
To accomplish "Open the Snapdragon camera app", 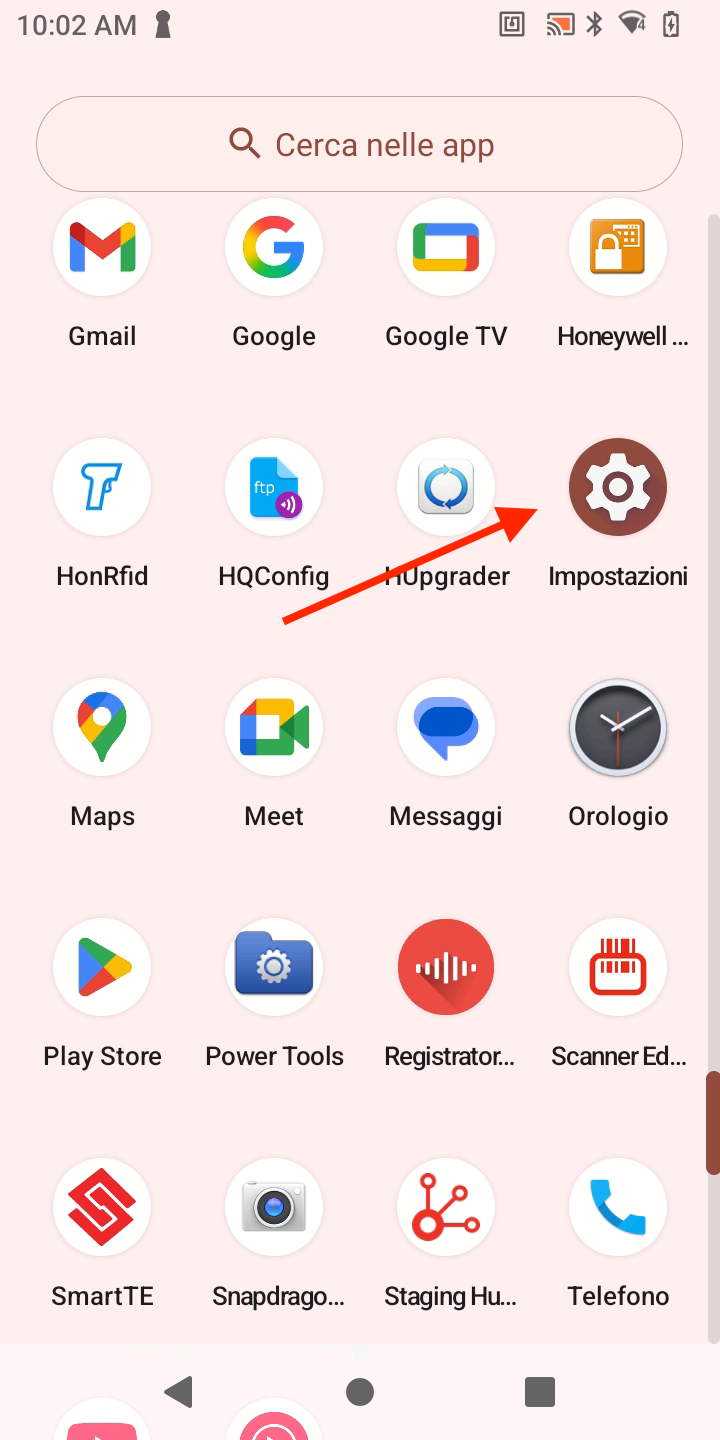I will pyautogui.click(x=274, y=1207).
